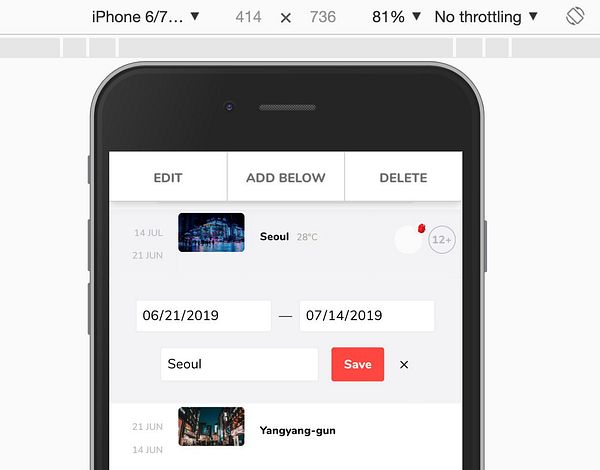600x470 pixels.
Task: Open the No throttling dropdown
Action: (486, 17)
